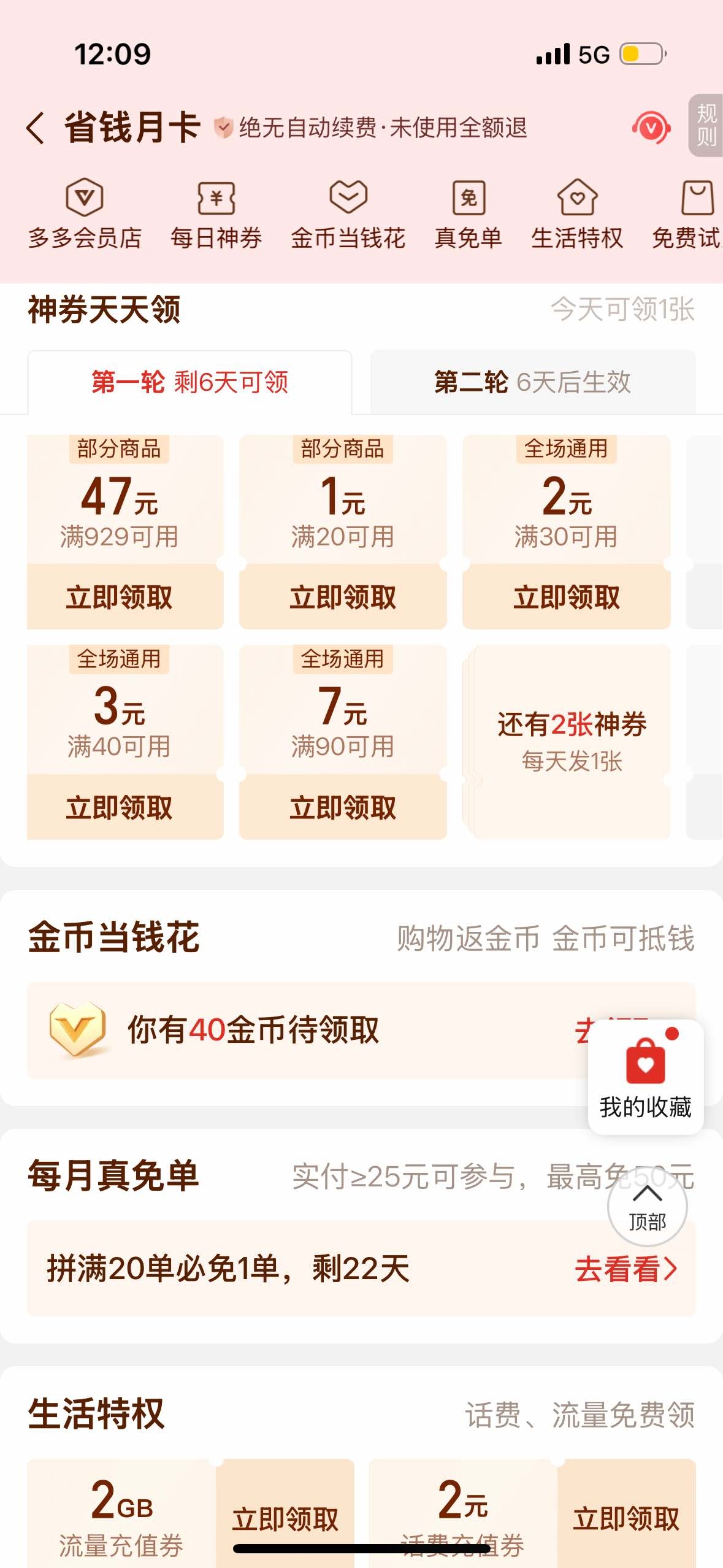The height and width of the screenshot is (1568, 723).
Task: Switch to 第二轮 coupon tab
Action: [x=533, y=382]
